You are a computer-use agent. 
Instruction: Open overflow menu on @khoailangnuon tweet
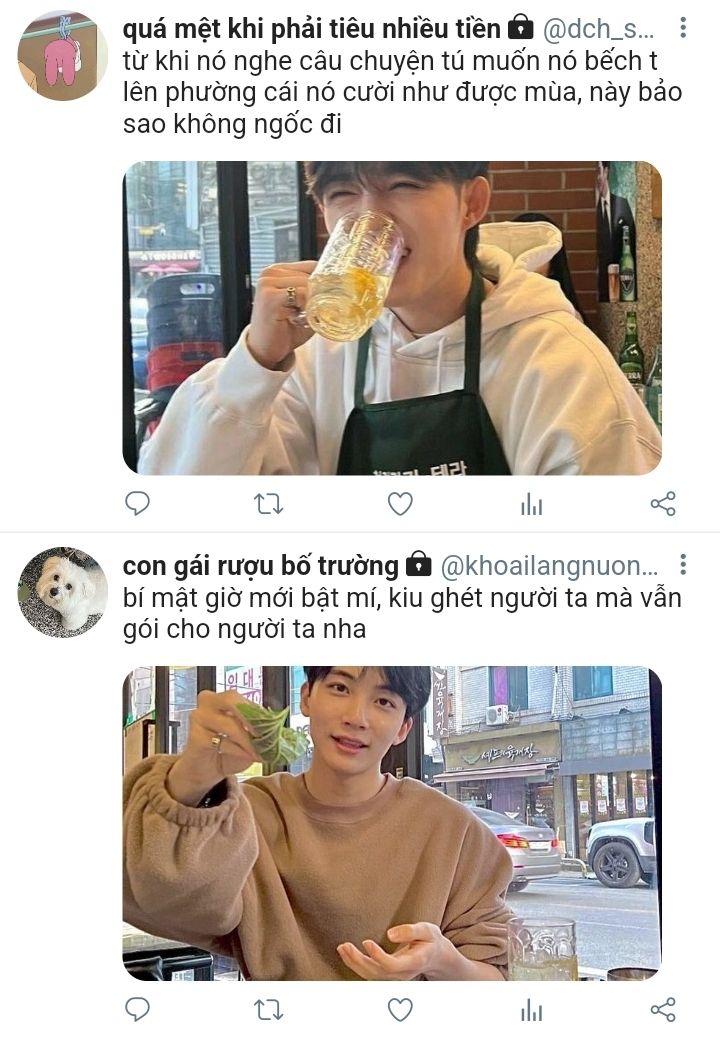click(683, 565)
